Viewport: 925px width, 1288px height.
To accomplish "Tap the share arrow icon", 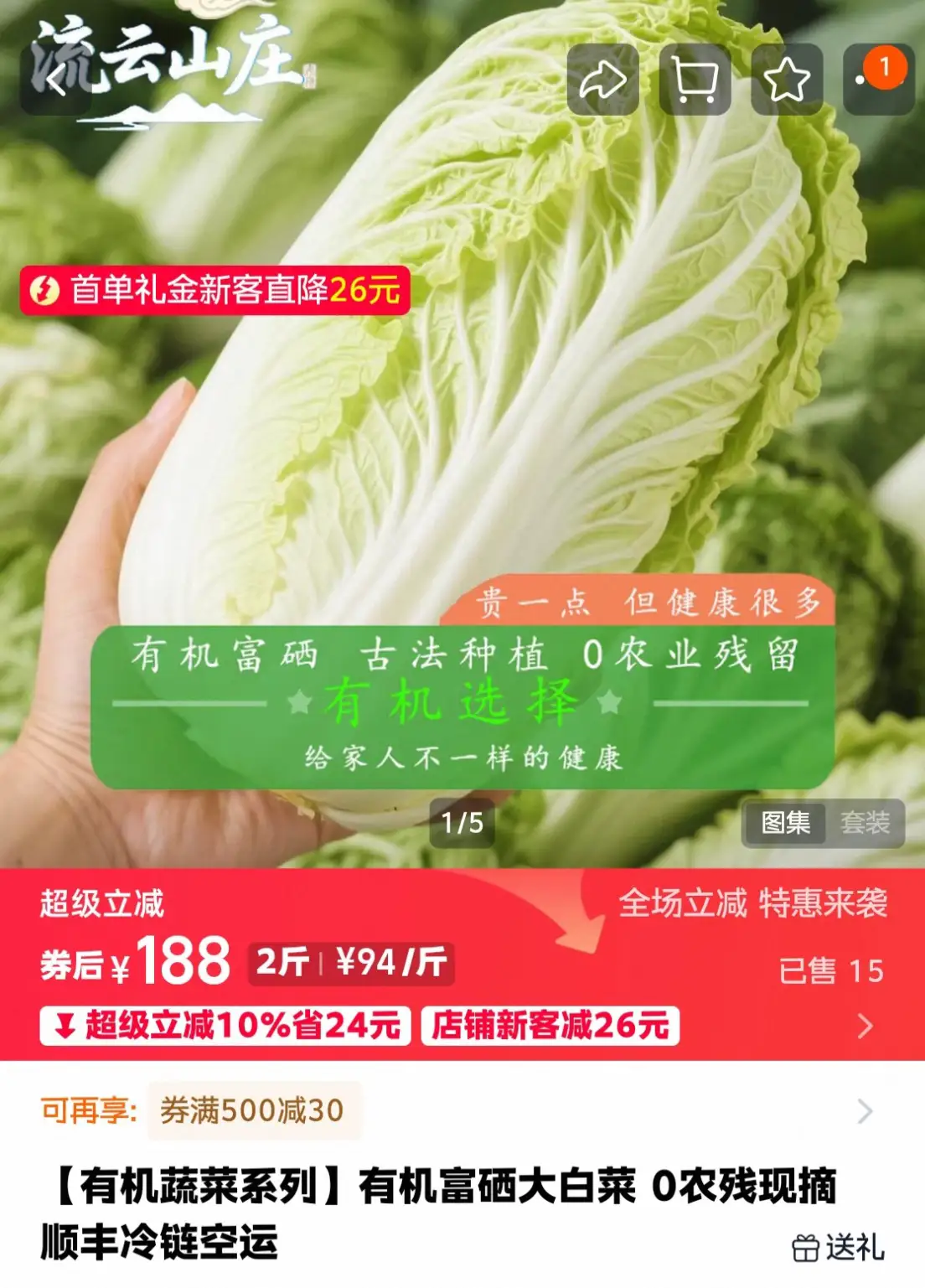I will pos(605,80).
